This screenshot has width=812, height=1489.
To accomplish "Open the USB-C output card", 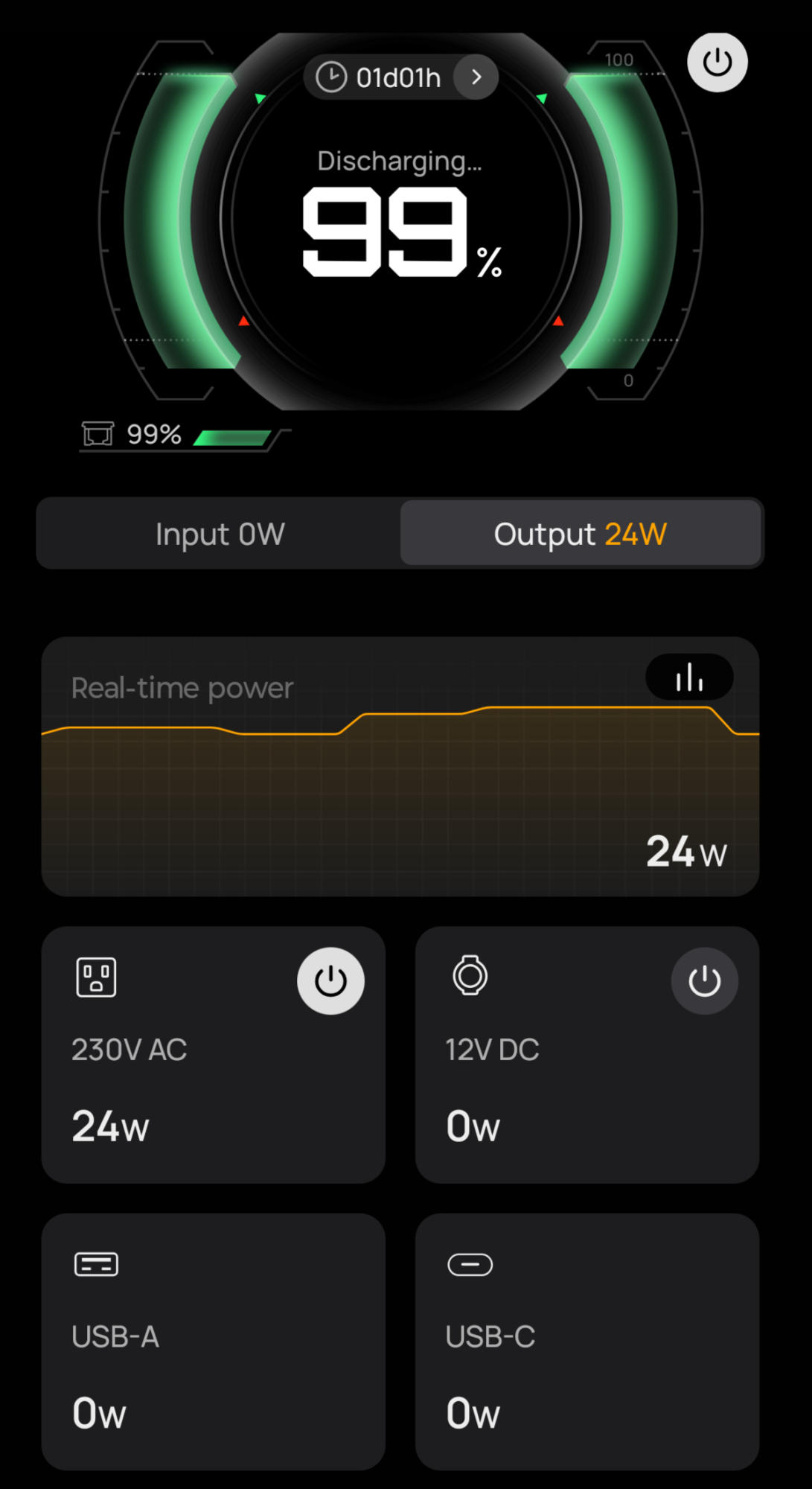I will [x=587, y=1341].
